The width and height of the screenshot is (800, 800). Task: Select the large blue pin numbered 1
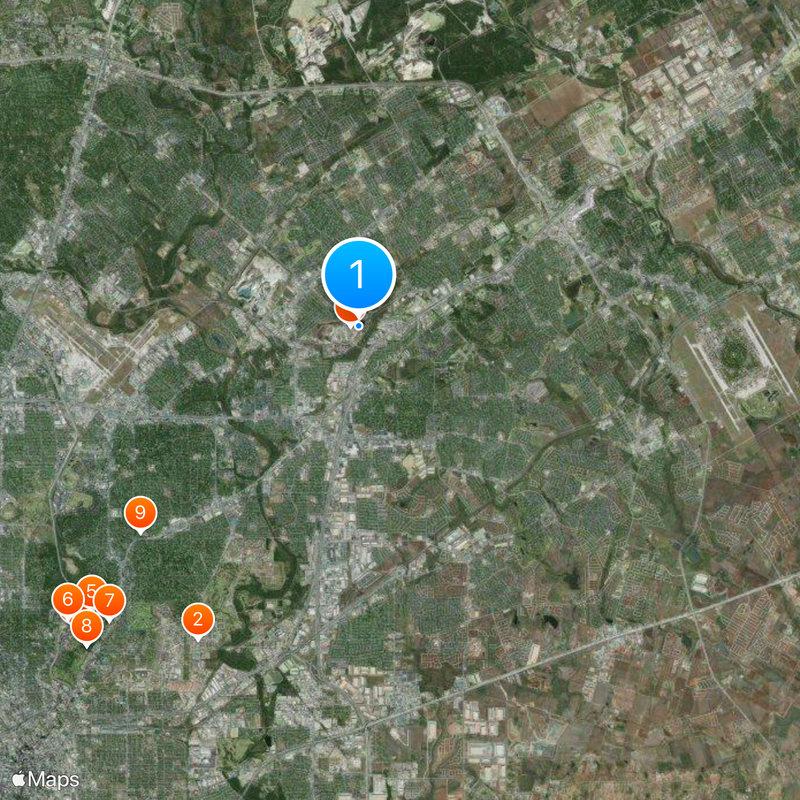pyautogui.click(x=358, y=274)
